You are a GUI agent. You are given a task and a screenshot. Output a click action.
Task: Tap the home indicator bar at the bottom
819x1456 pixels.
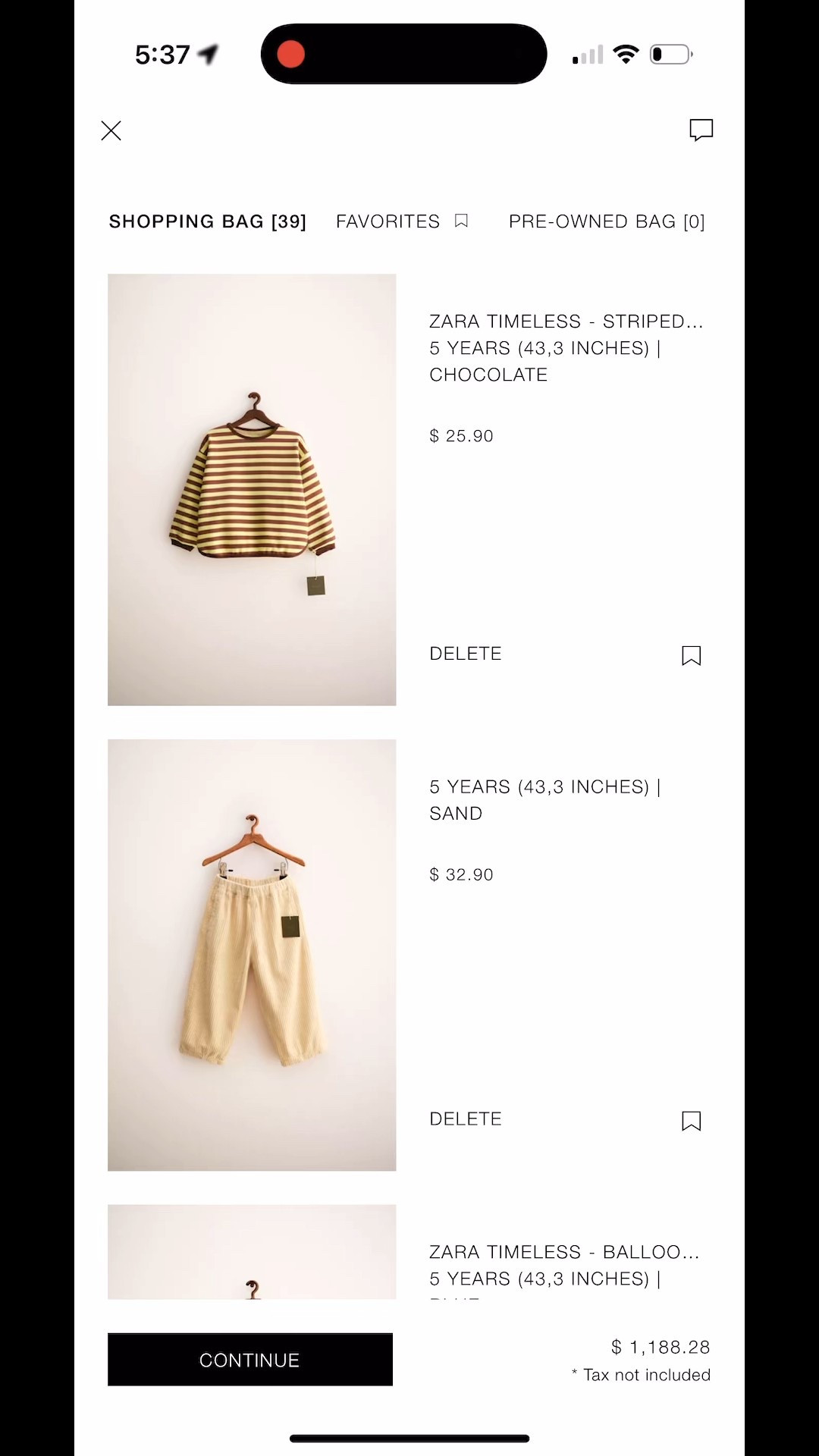409,1437
